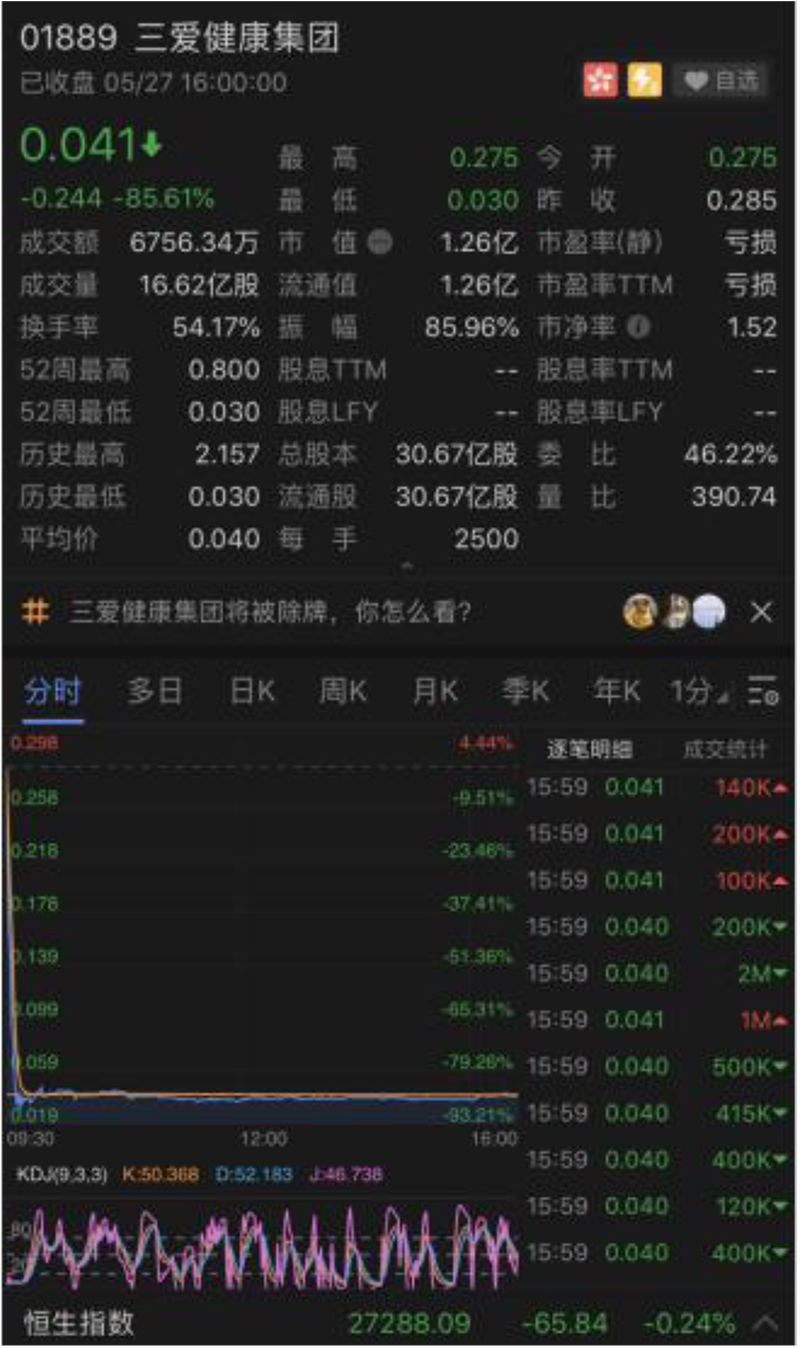Collapse the stock details panel
The width and height of the screenshot is (800, 1348).
tap(406, 567)
